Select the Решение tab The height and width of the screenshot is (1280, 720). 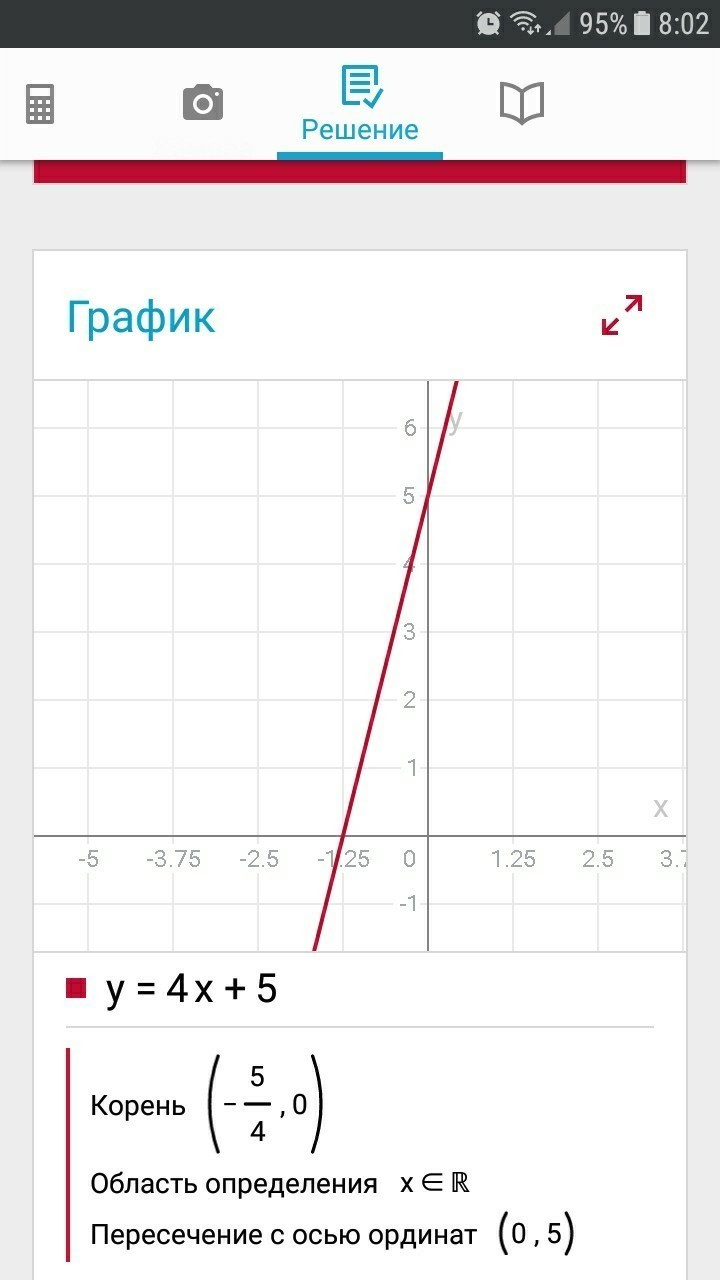pyautogui.click(x=360, y=105)
